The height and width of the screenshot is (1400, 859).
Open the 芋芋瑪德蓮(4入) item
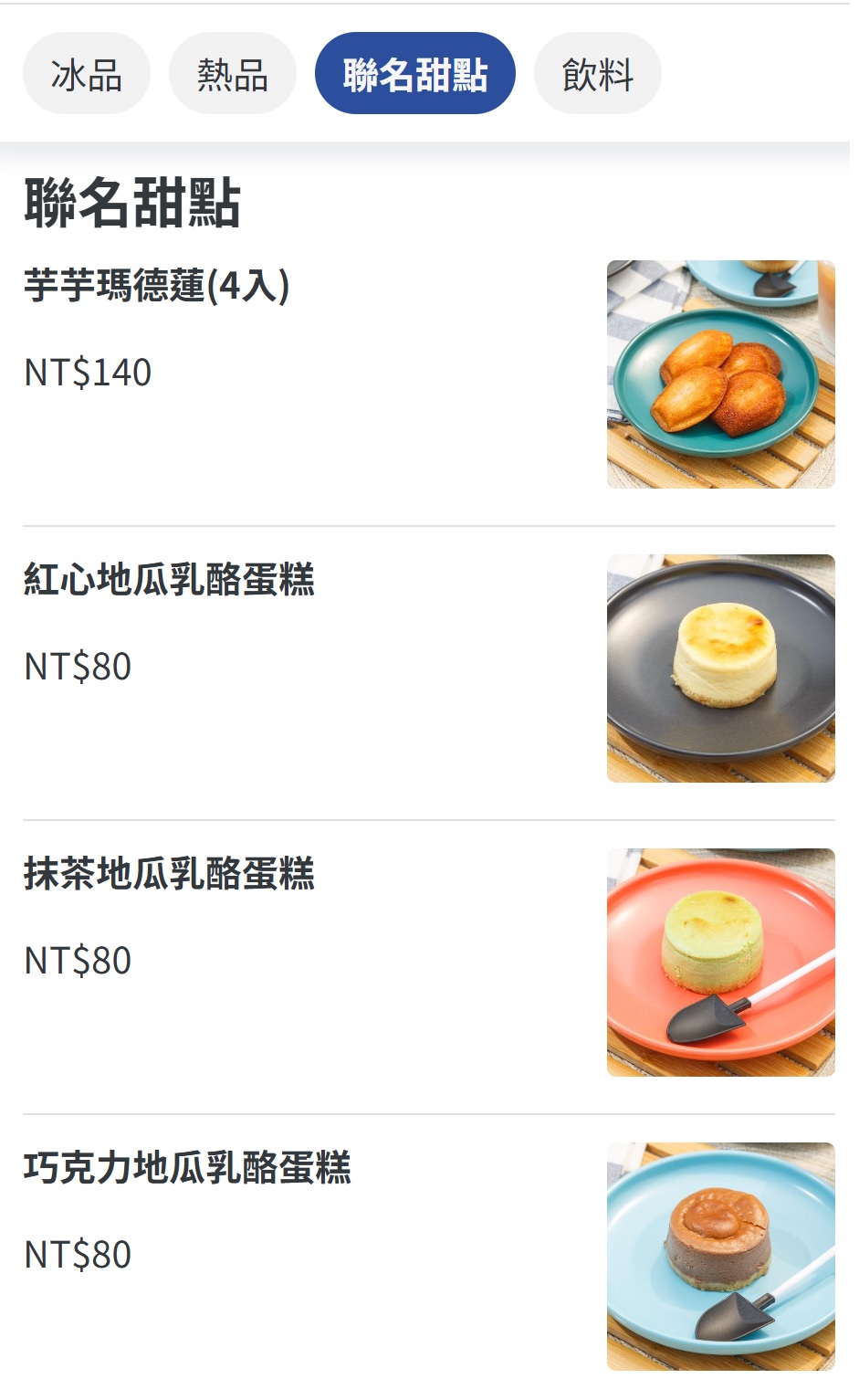pyautogui.click(x=429, y=374)
